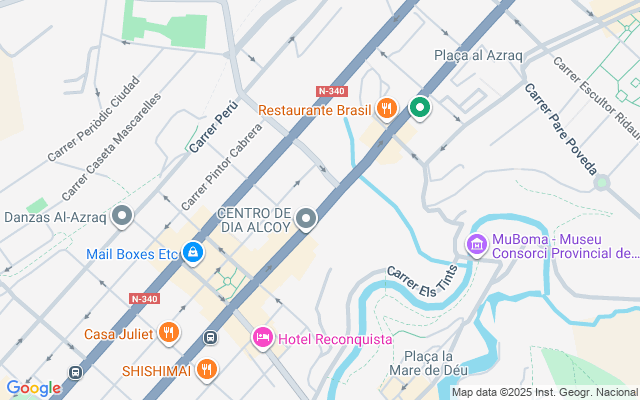Select the Hotel Reconquista marker

pyautogui.click(x=263, y=338)
